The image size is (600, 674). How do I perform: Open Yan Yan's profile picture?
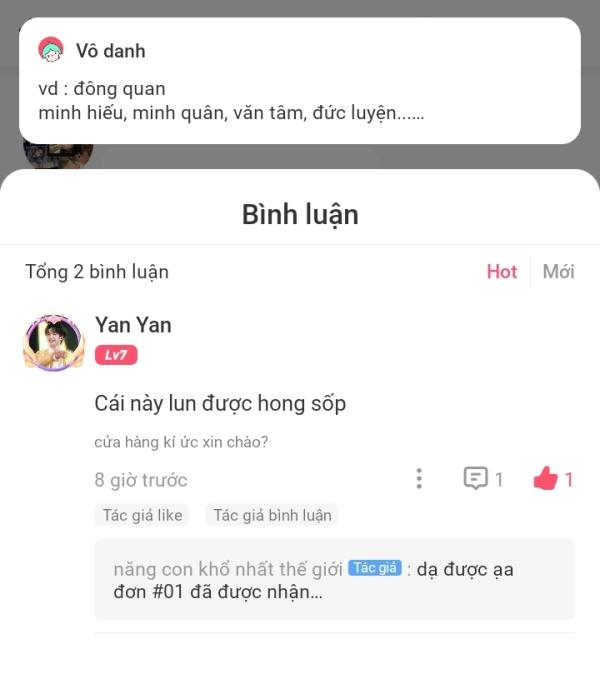(x=53, y=343)
